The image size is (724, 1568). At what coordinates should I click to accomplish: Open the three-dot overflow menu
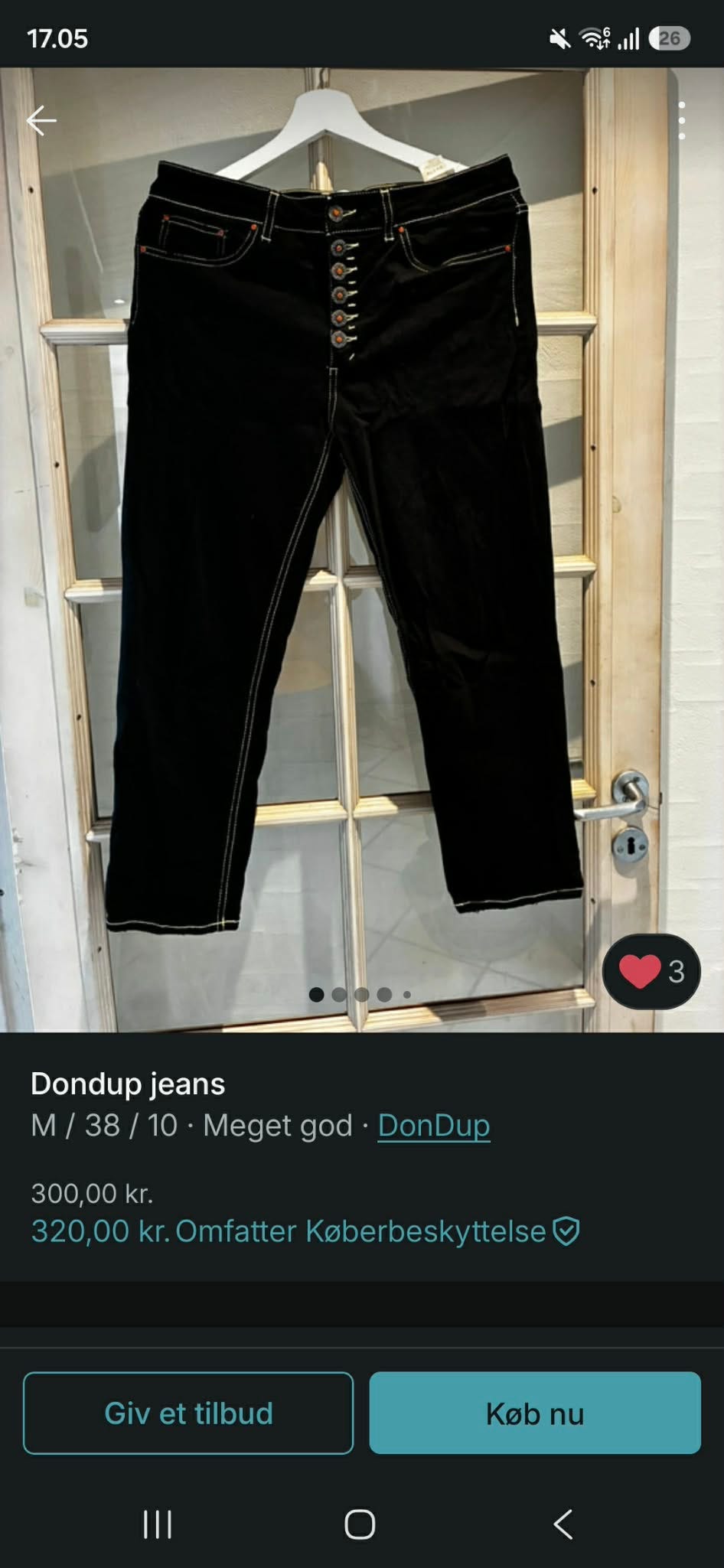(x=681, y=120)
